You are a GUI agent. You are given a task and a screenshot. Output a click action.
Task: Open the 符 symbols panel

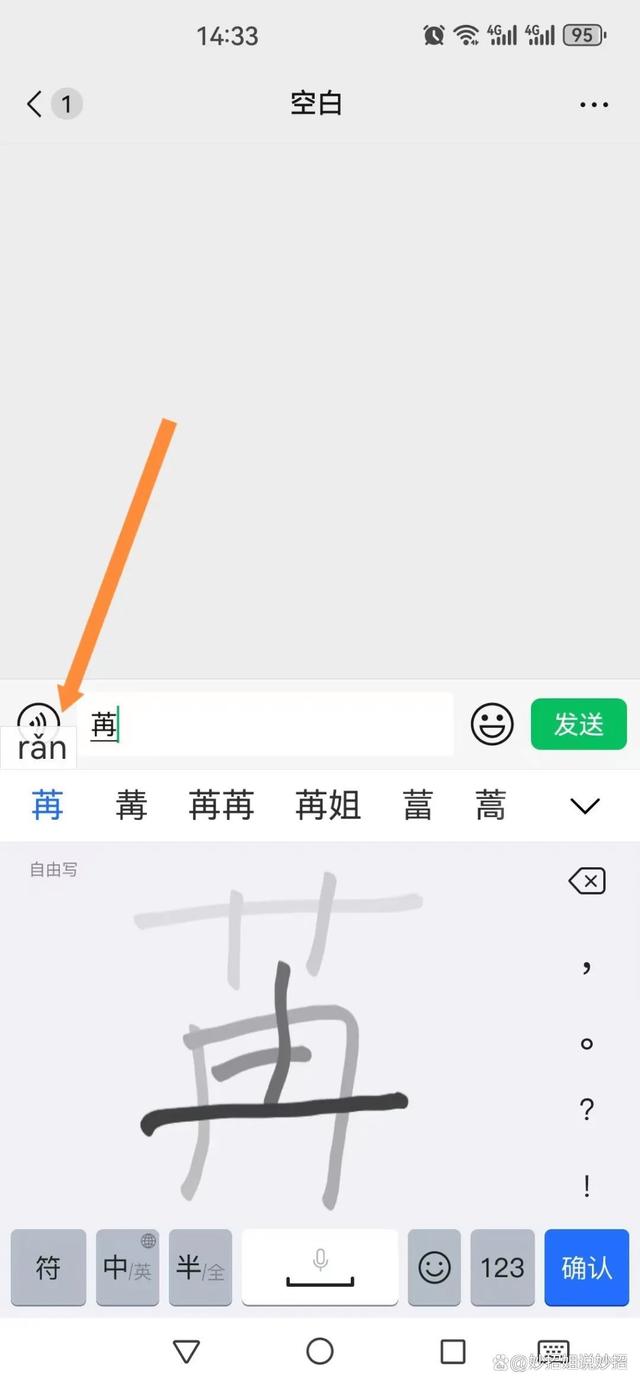pos(48,1268)
